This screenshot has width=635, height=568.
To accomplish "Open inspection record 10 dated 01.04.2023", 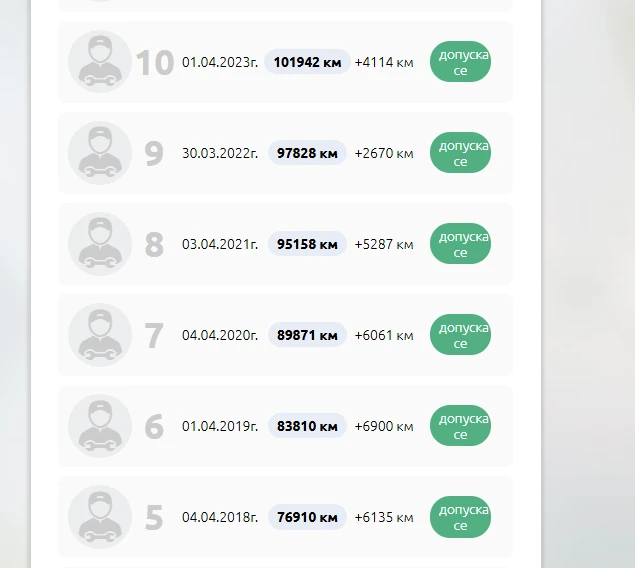I will (x=285, y=62).
